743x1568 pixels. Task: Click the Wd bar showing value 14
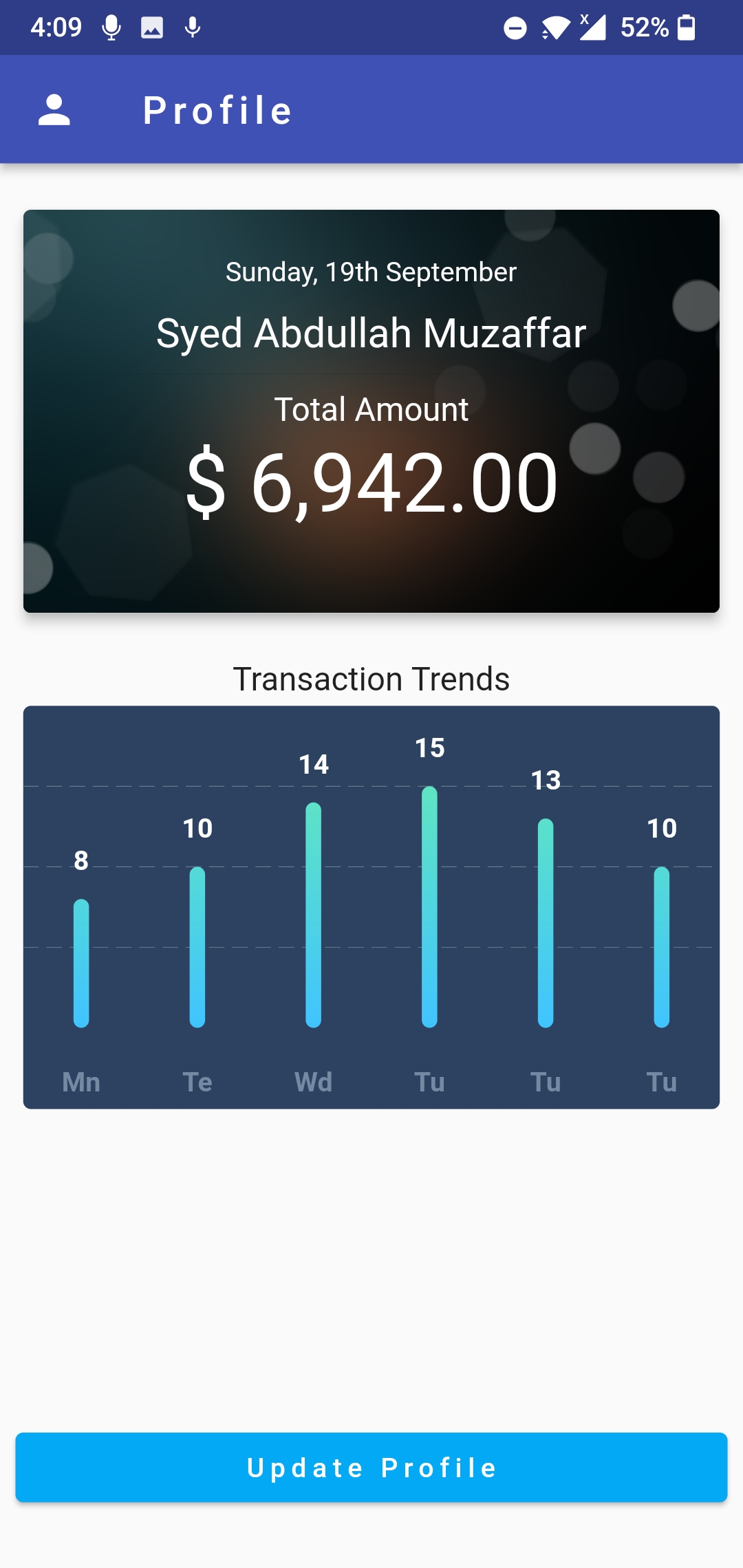(x=313, y=915)
